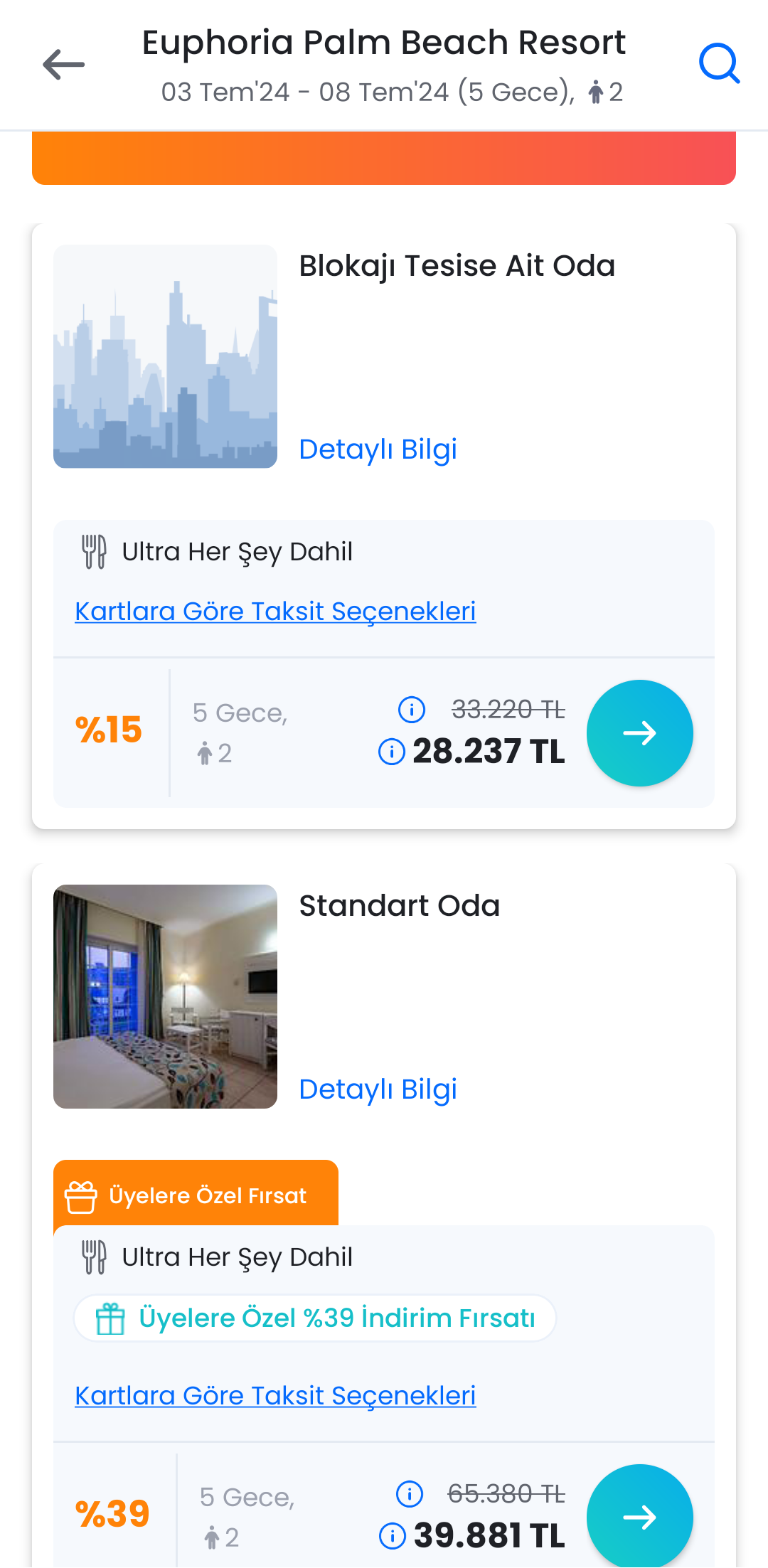This screenshot has width=768, height=1568.
Task: Tap the info icon next to 33.220 TL
Action: tap(412, 709)
